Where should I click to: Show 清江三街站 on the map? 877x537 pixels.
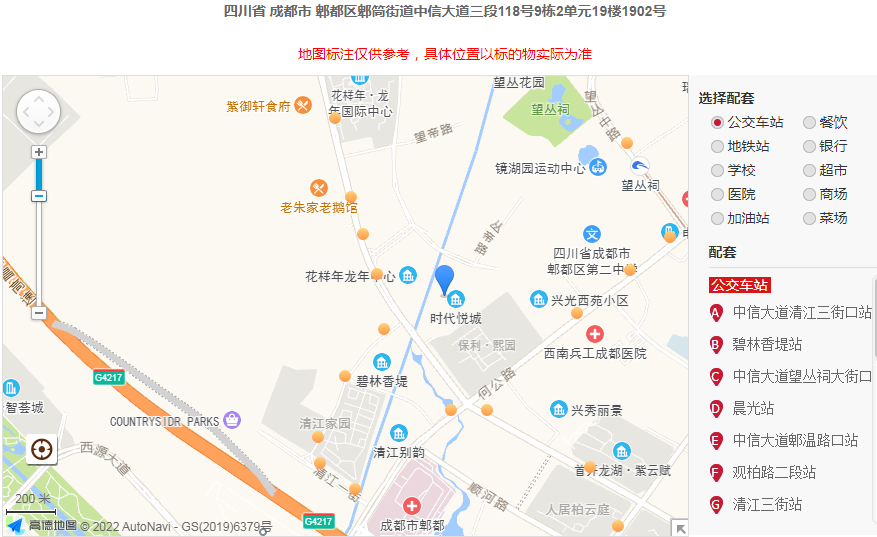767,504
